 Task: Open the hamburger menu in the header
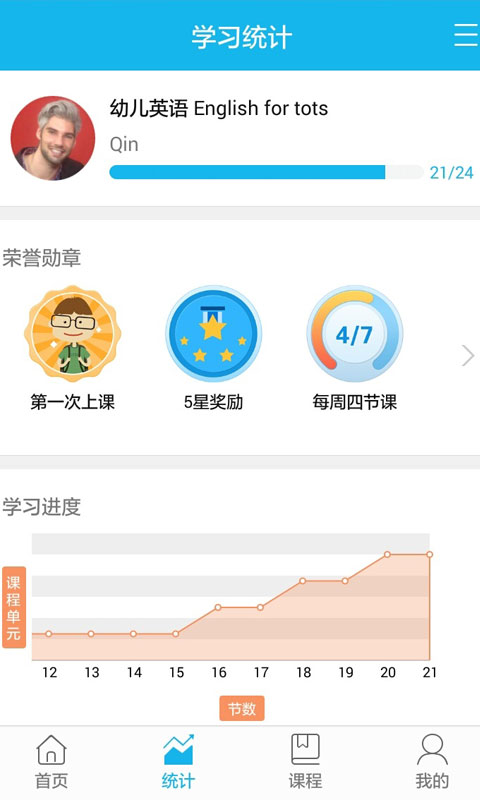[466, 35]
